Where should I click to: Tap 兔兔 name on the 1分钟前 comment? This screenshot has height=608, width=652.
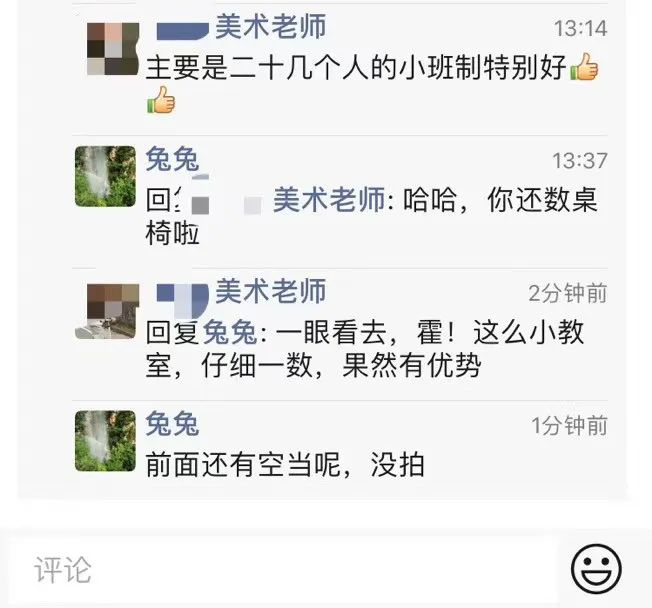[x=172, y=424]
